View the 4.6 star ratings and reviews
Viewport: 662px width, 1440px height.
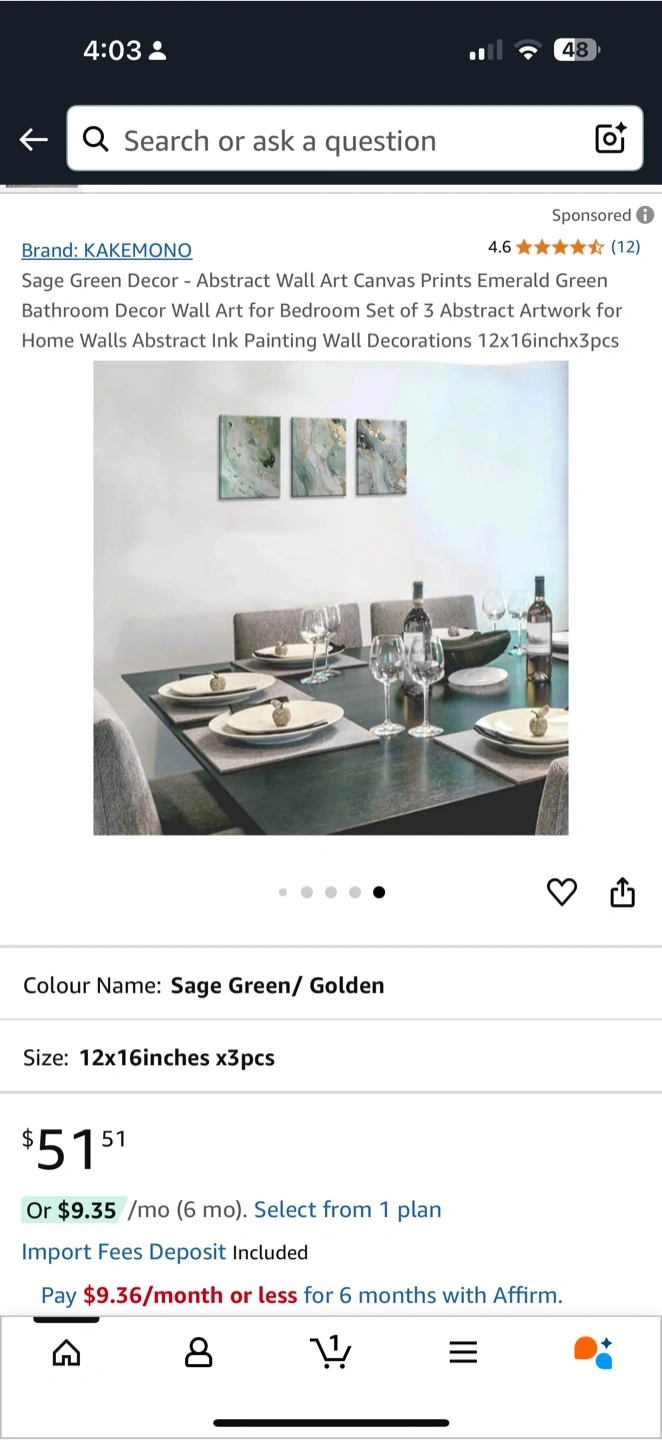pos(564,246)
